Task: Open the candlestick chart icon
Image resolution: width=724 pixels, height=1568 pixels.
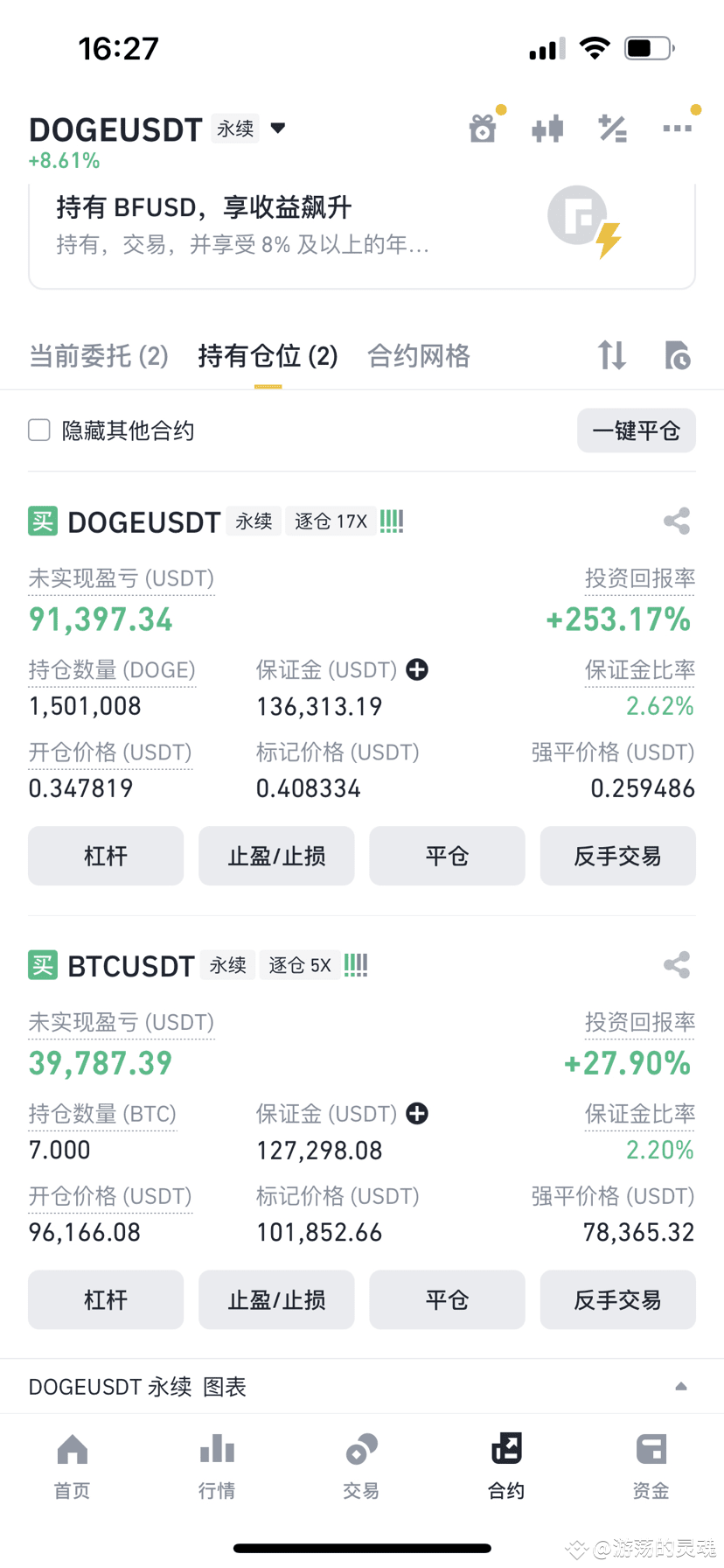Action: click(547, 129)
